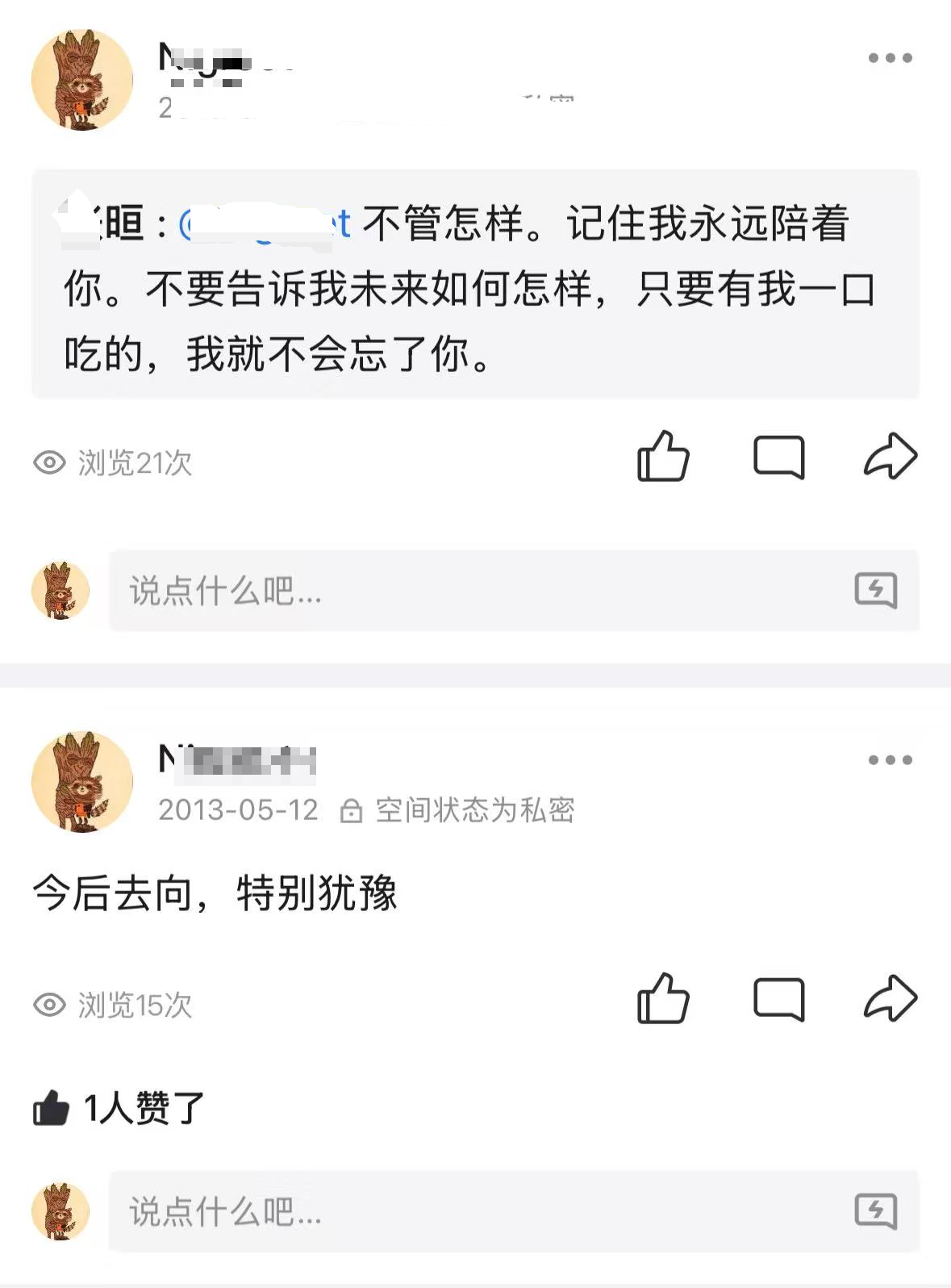Comment on the post viewed 21 times
Image resolution: width=951 pixels, height=1288 pixels.
click(x=778, y=457)
